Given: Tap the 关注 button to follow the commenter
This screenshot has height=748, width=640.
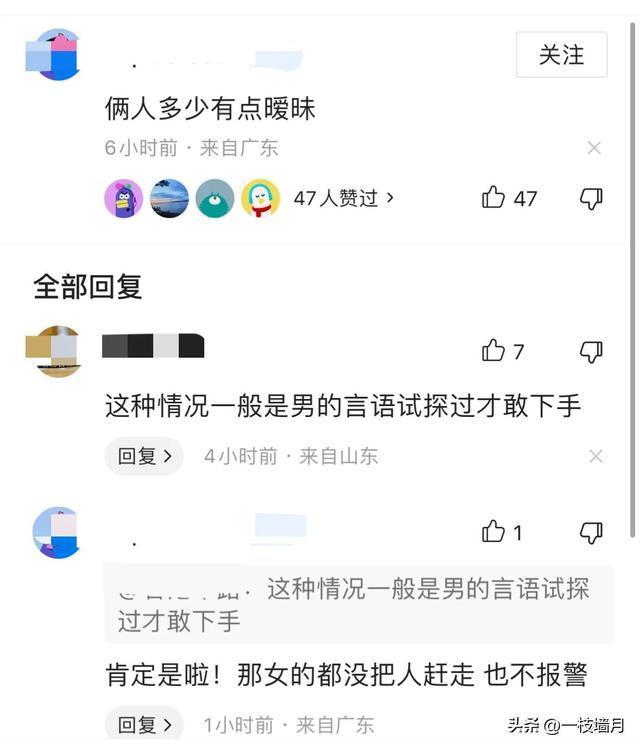Looking at the screenshot, I should click(561, 55).
